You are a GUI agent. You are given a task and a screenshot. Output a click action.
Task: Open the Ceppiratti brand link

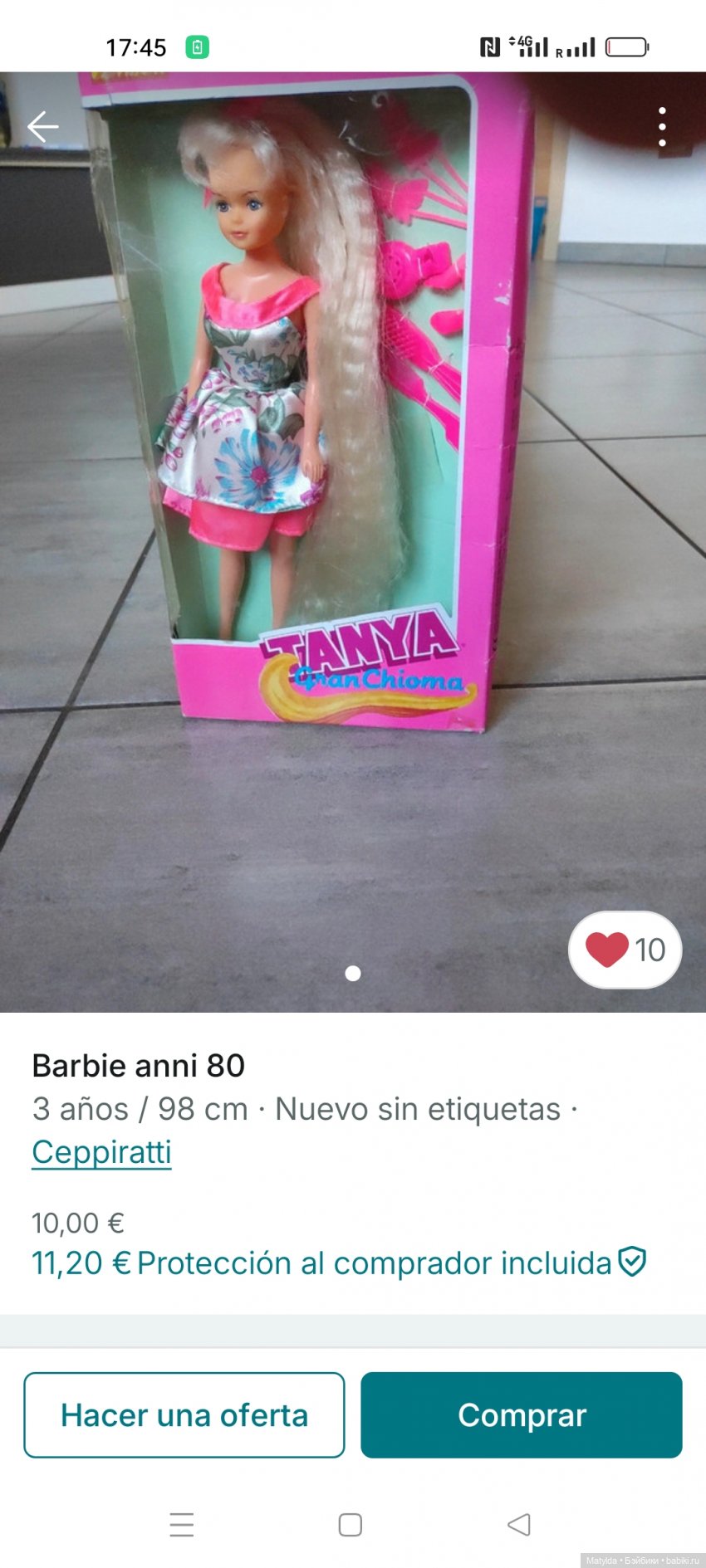click(x=101, y=1152)
